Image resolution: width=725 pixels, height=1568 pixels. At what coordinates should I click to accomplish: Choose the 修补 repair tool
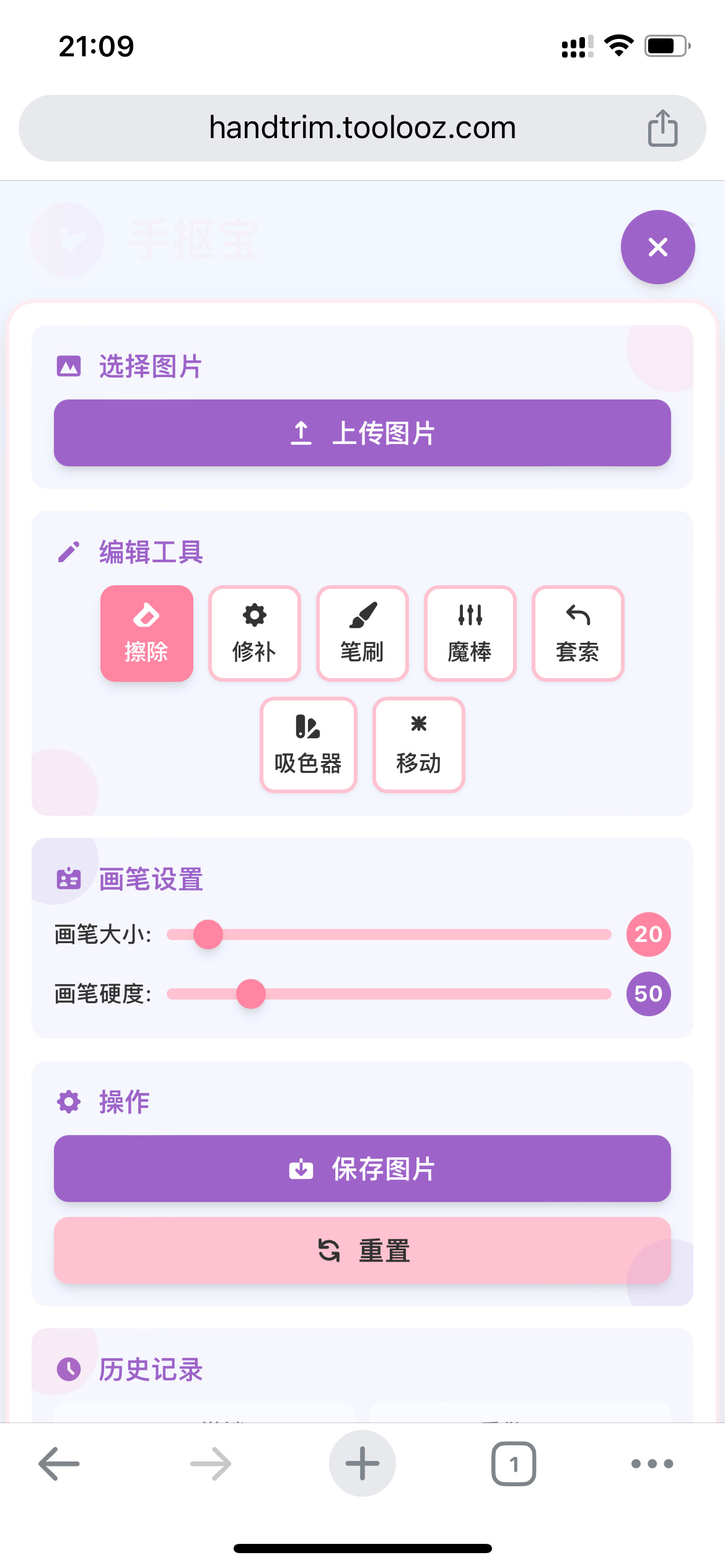pos(255,633)
